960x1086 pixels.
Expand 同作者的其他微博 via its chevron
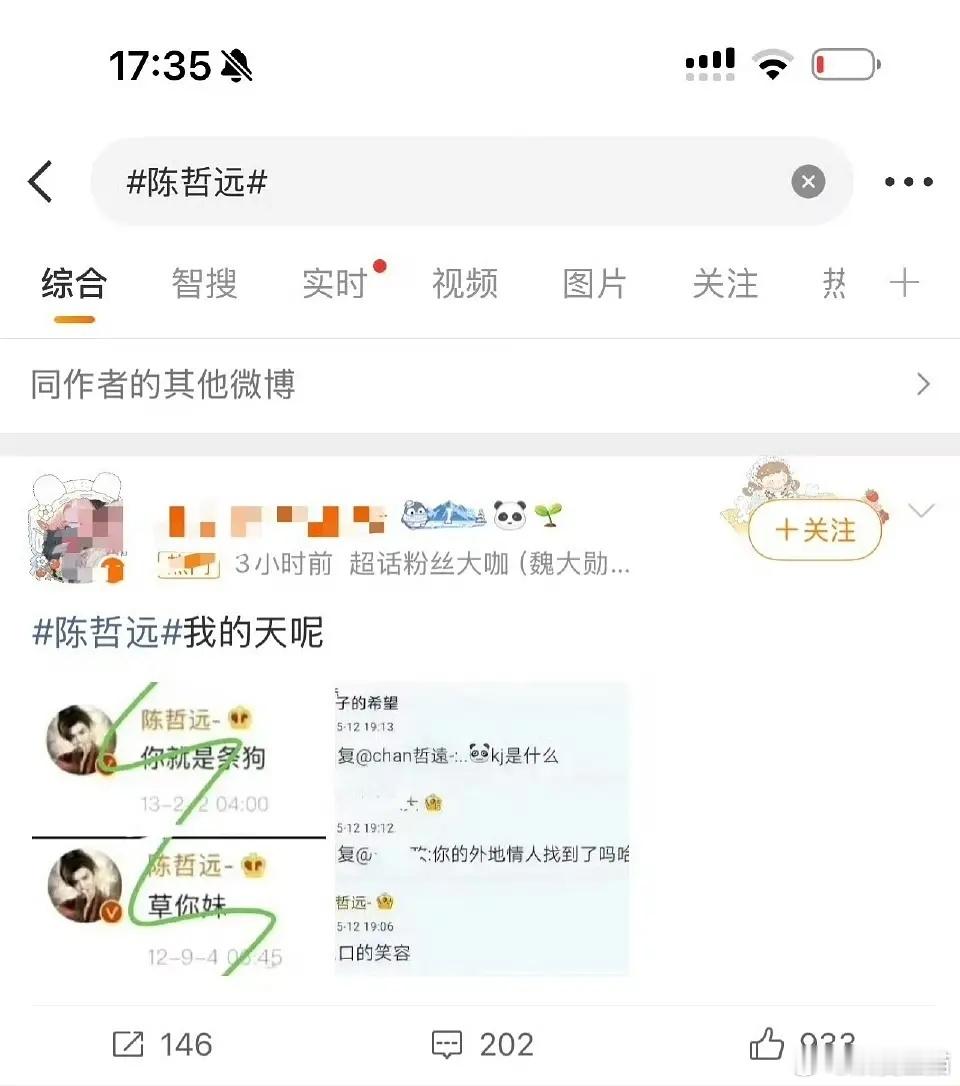pos(921,384)
